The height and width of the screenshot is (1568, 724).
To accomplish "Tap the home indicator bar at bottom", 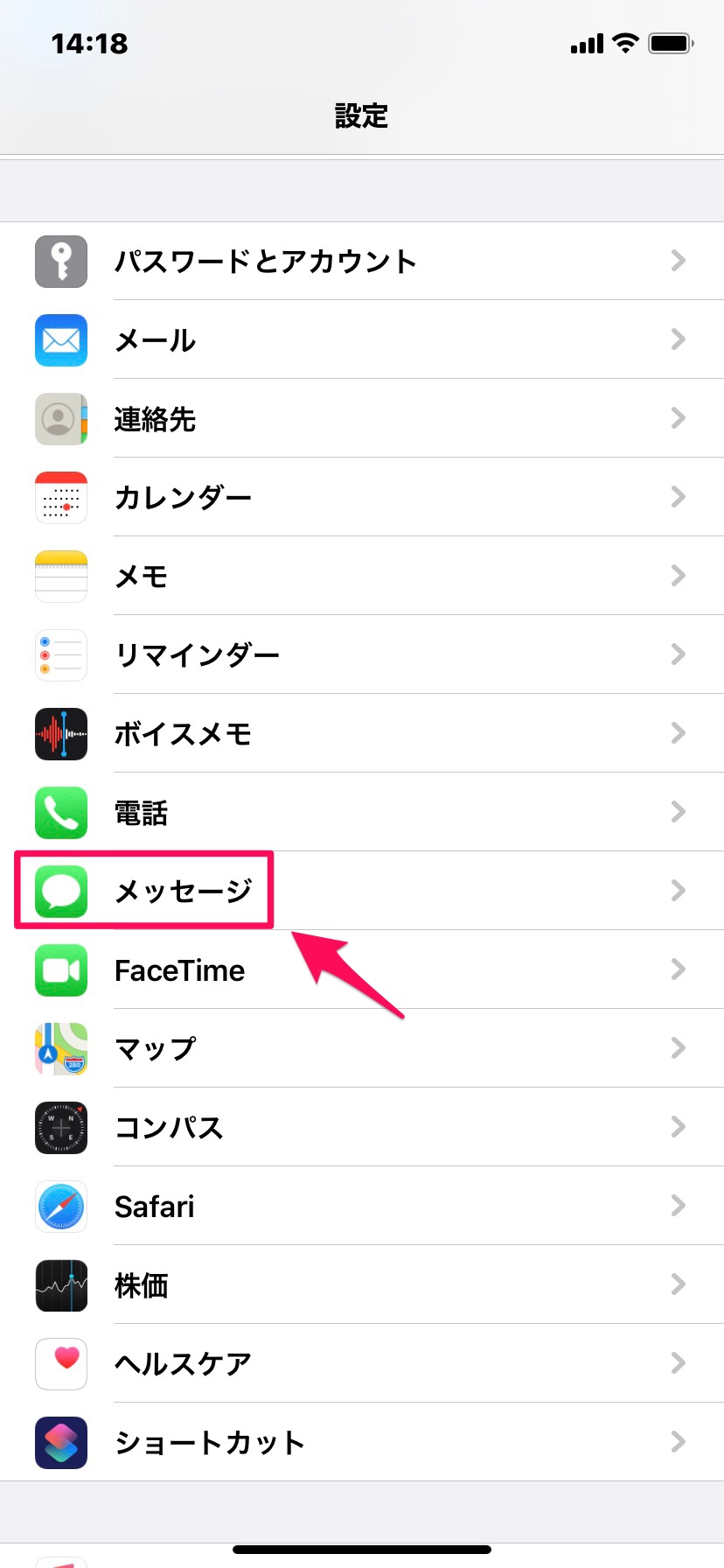I will click(x=362, y=1549).
